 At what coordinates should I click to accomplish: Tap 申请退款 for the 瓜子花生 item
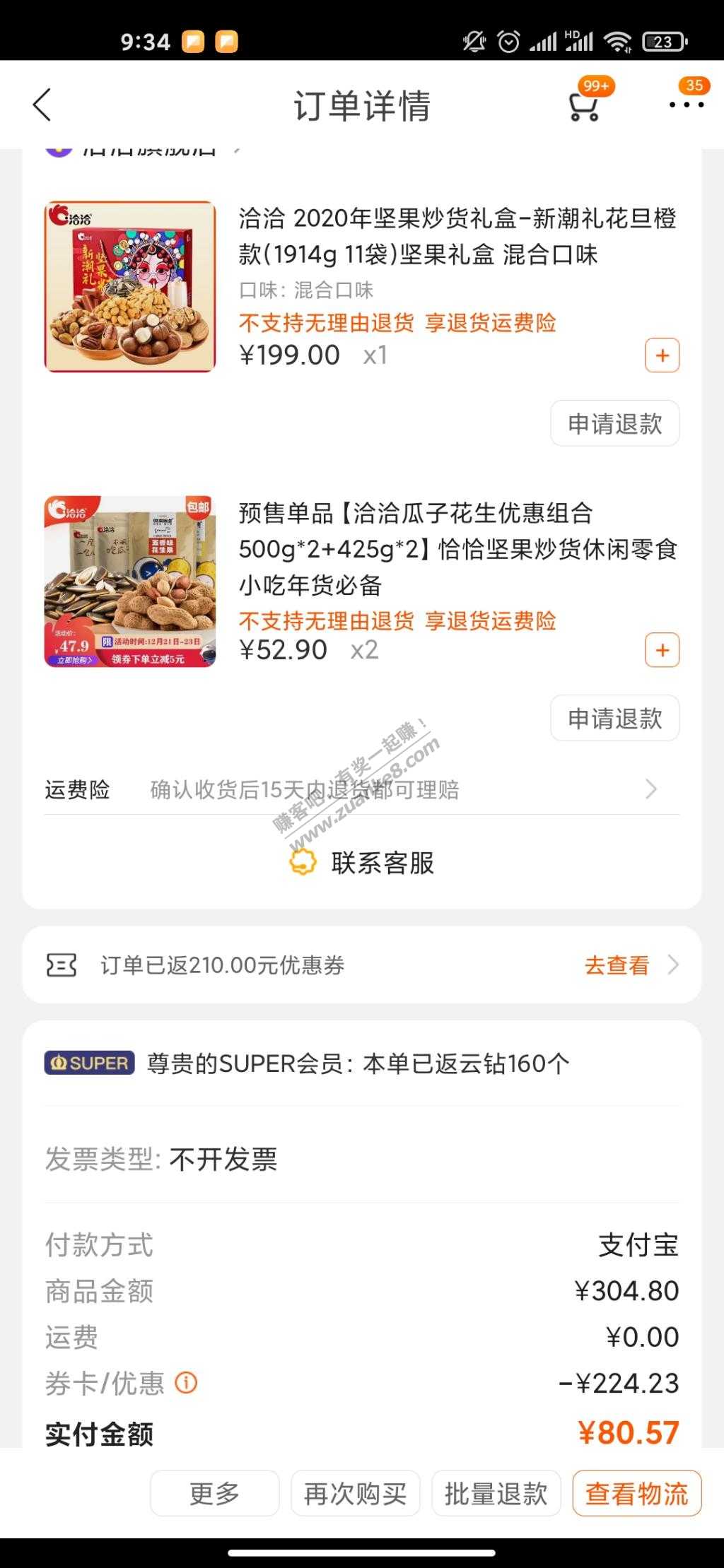pos(614,718)
